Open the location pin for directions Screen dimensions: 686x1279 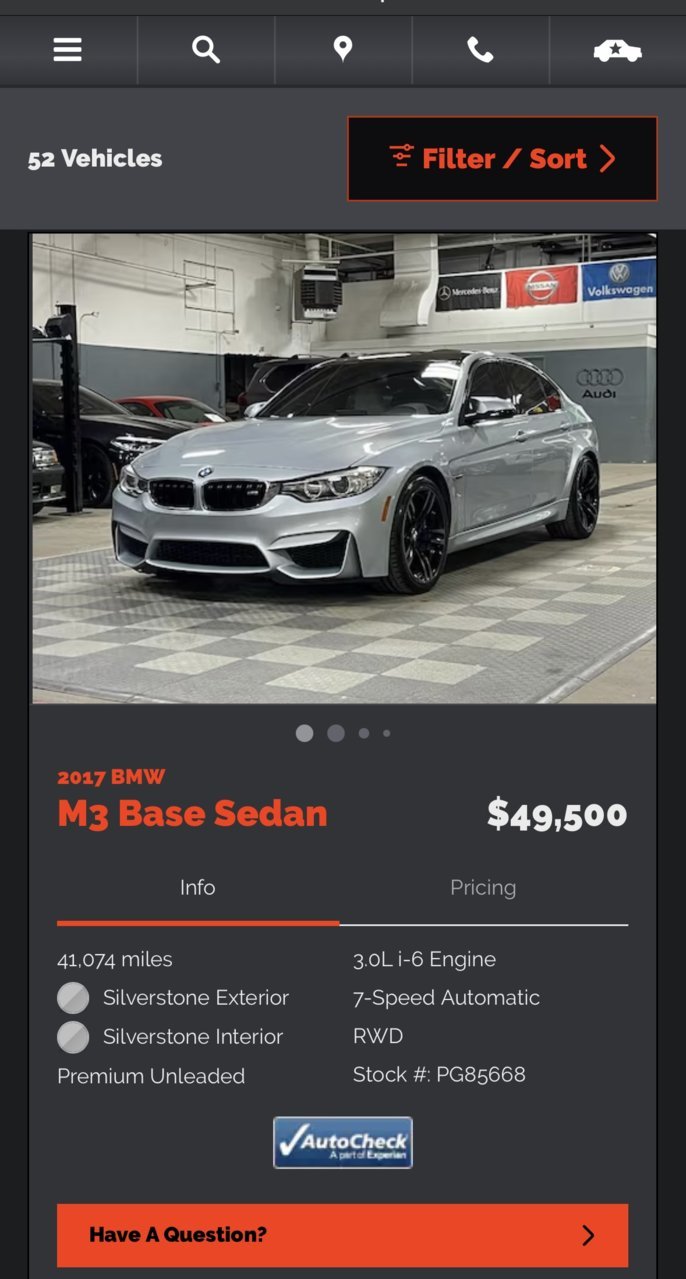click(x=343, y=50)
